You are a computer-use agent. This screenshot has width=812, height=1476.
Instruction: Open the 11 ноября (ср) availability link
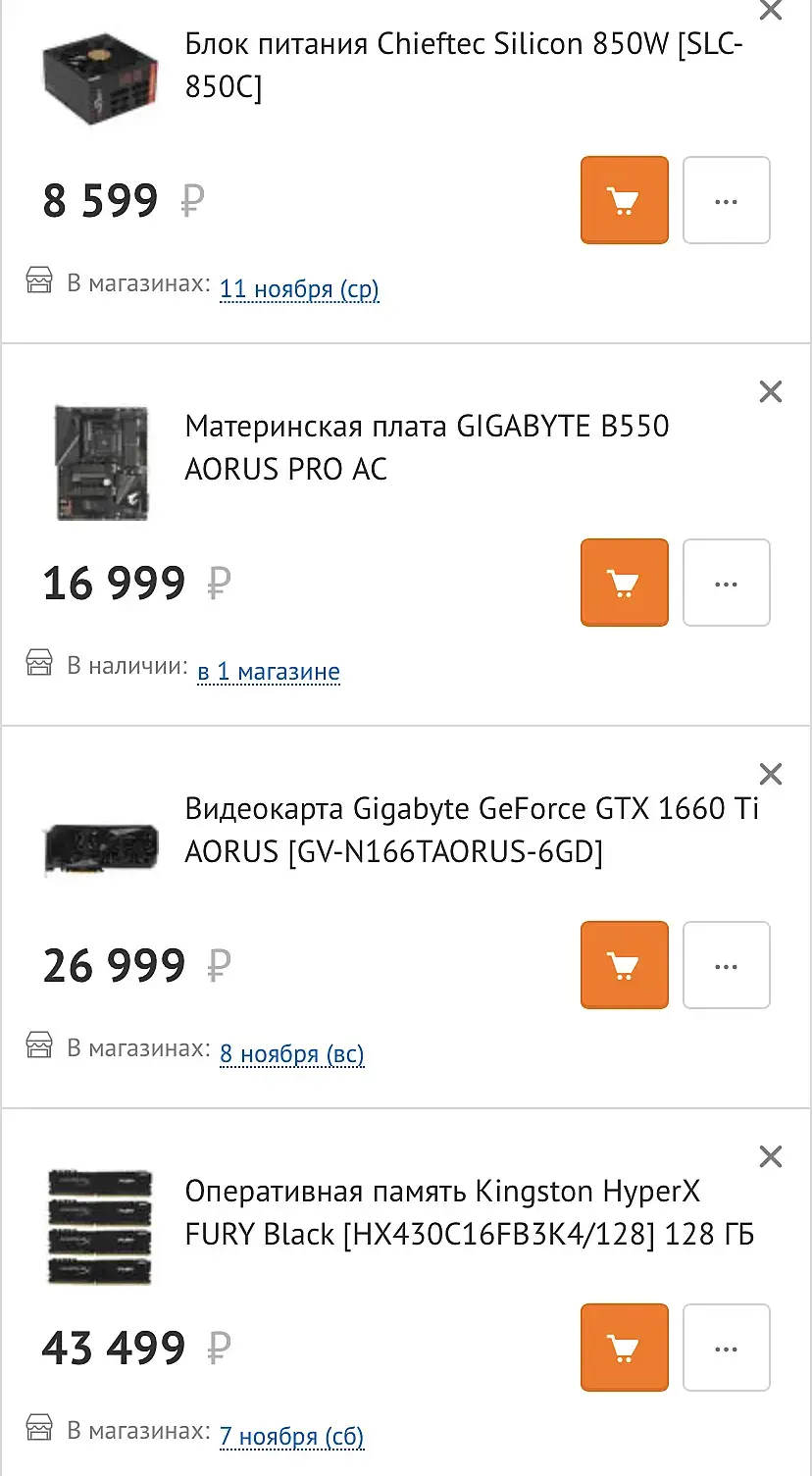(x=299, y=289)
